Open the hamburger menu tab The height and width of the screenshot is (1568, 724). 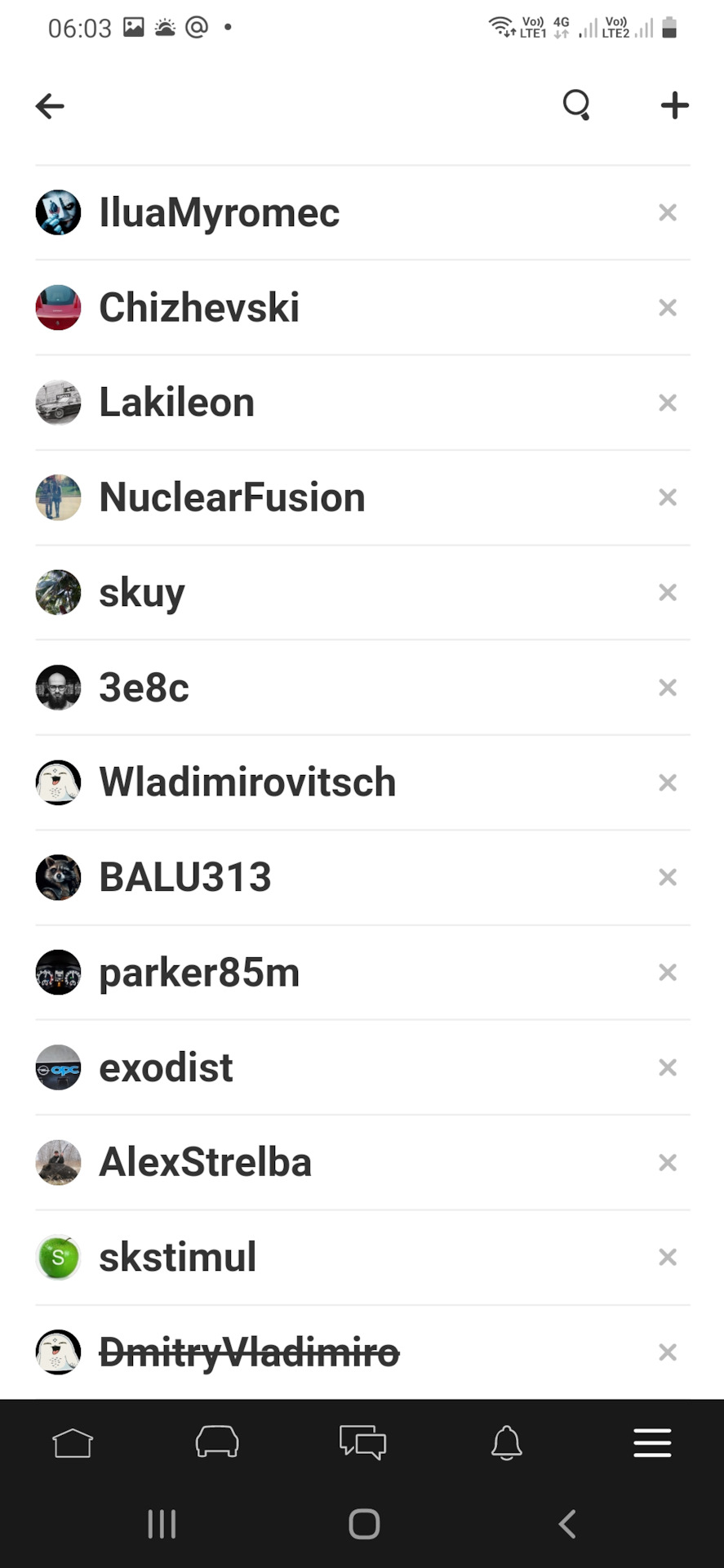tap(652, 1443)
